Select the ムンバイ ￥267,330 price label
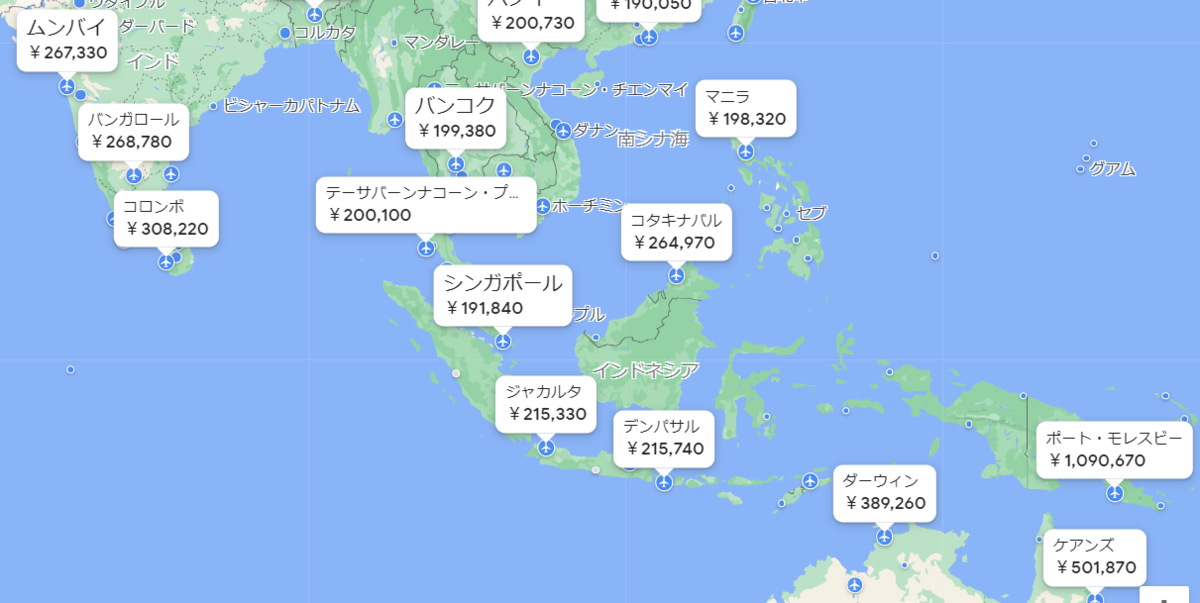 pos(67,40)
